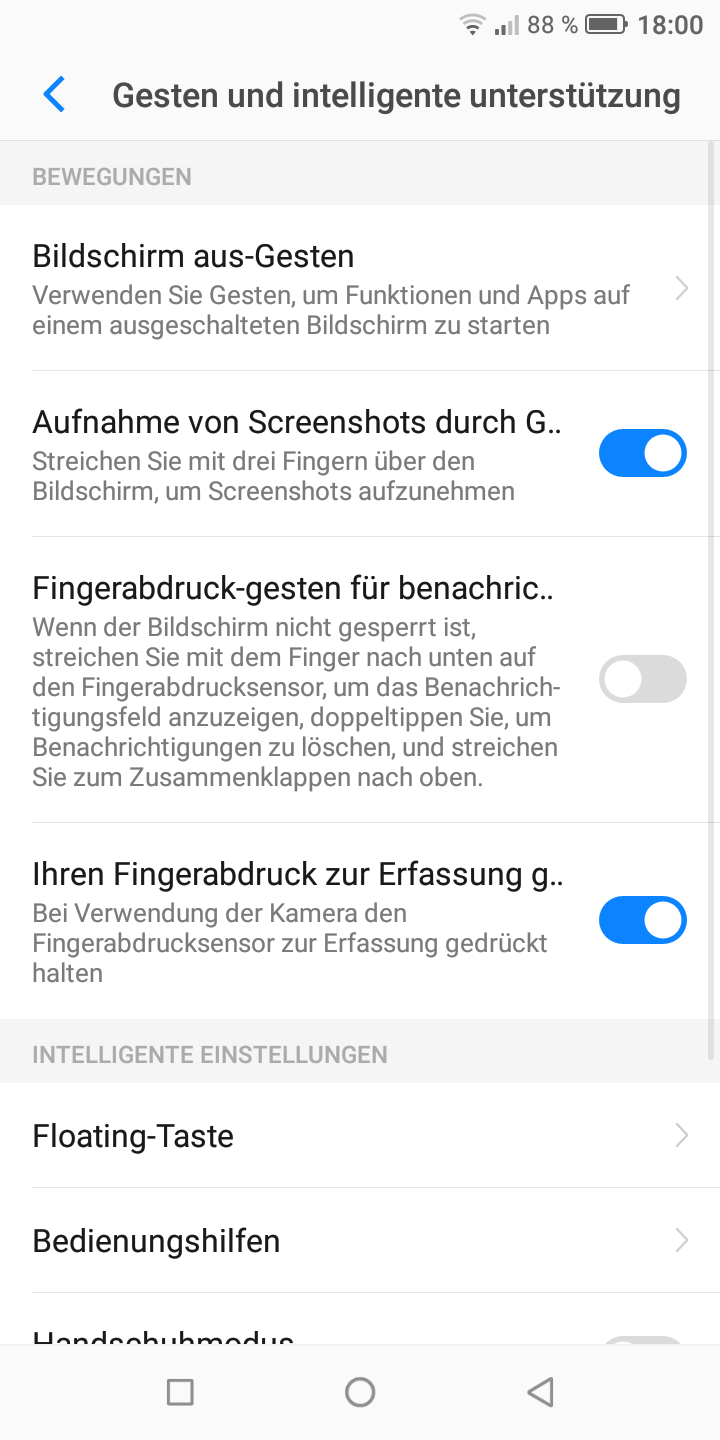The width and height of the screenshot is (720, 1440).
Task: Open recent apps overview
Action: tap(180, 1392)
